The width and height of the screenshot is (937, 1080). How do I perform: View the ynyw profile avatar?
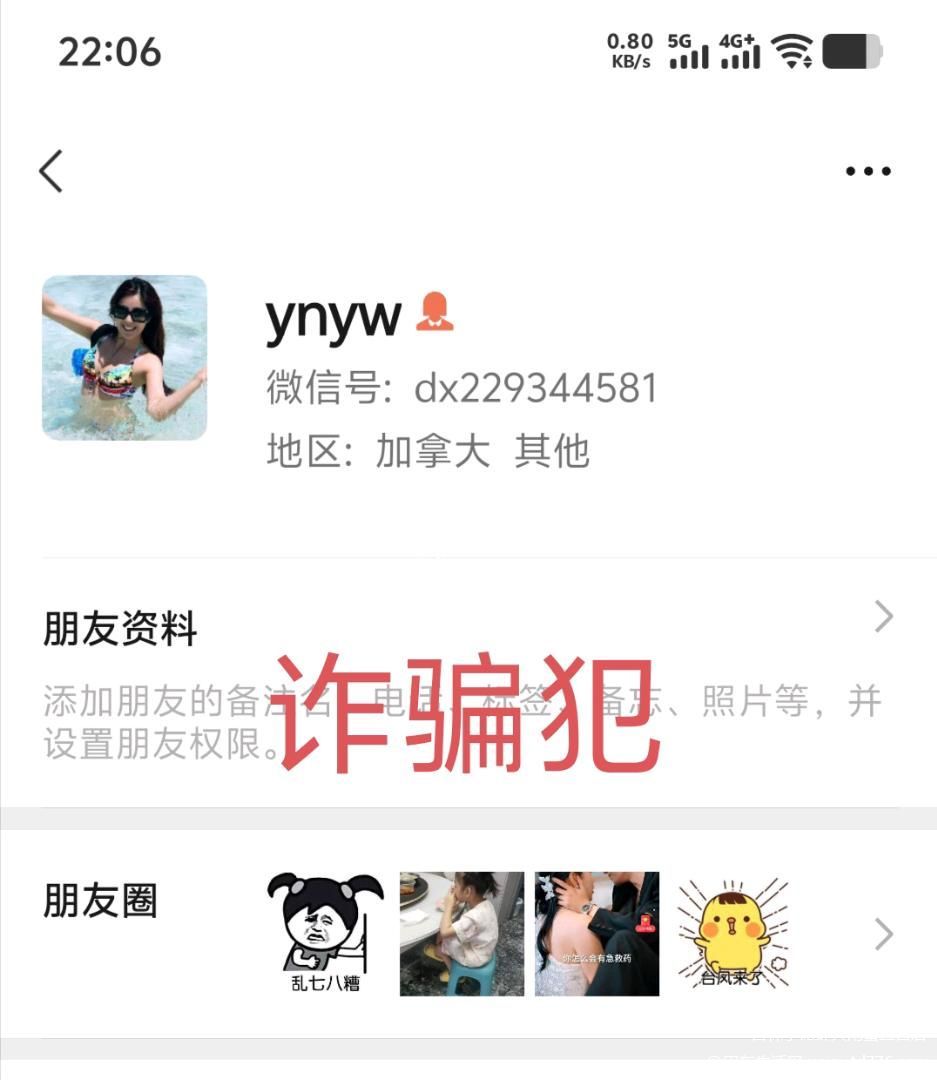[124, 358]
